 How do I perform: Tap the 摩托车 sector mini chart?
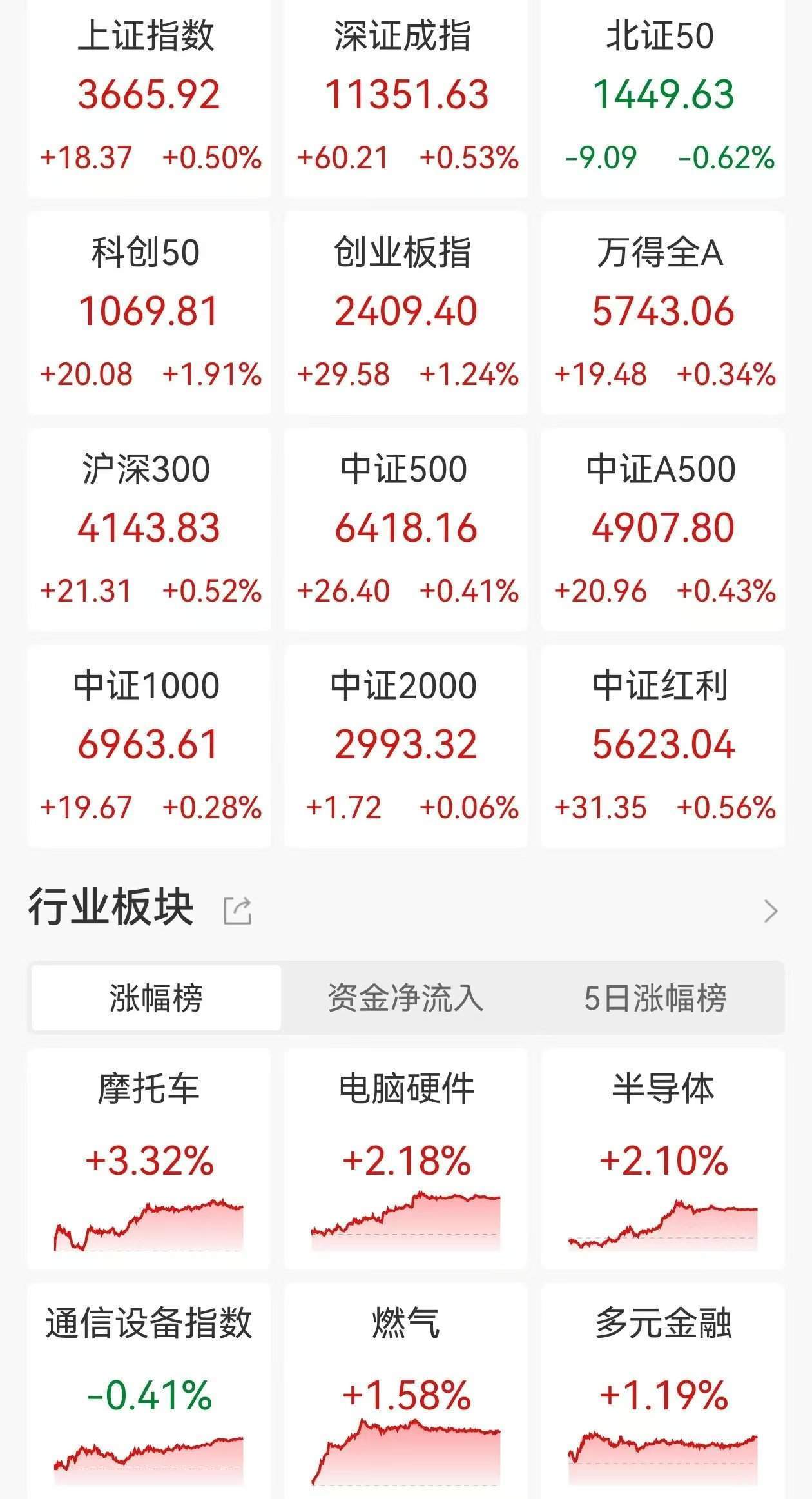pyautogui.click(x=150, y=1225)
